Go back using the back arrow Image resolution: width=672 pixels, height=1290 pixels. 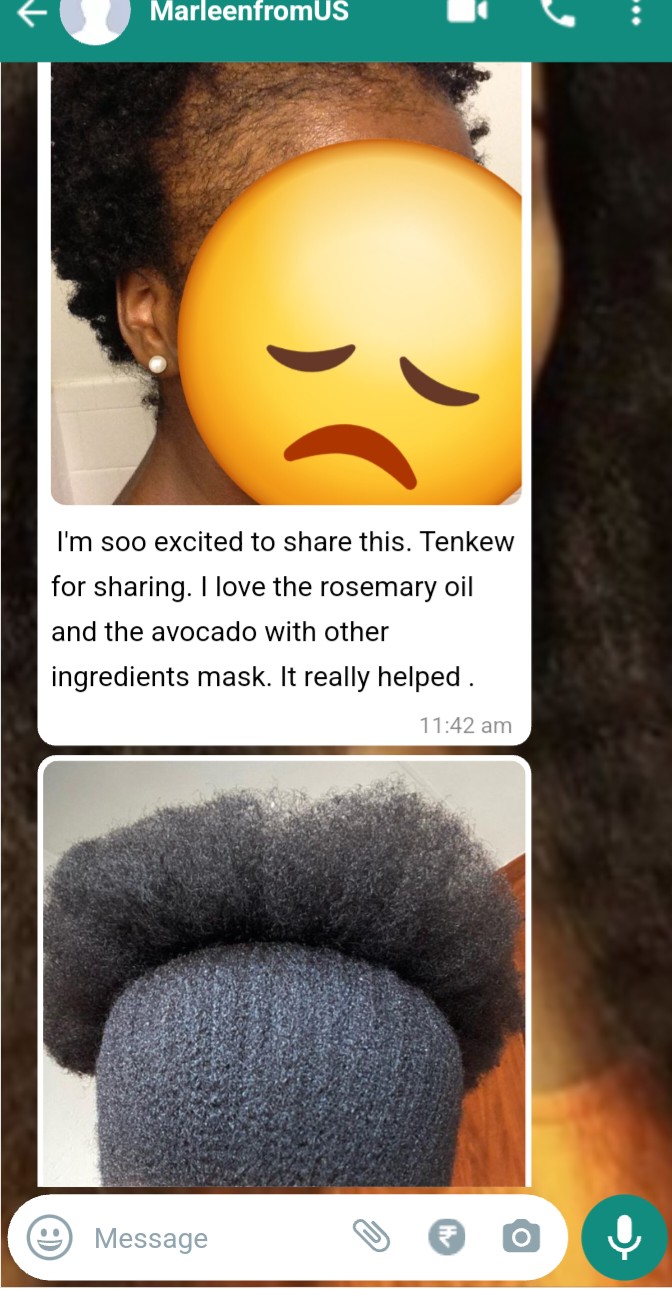coord(31,14)
